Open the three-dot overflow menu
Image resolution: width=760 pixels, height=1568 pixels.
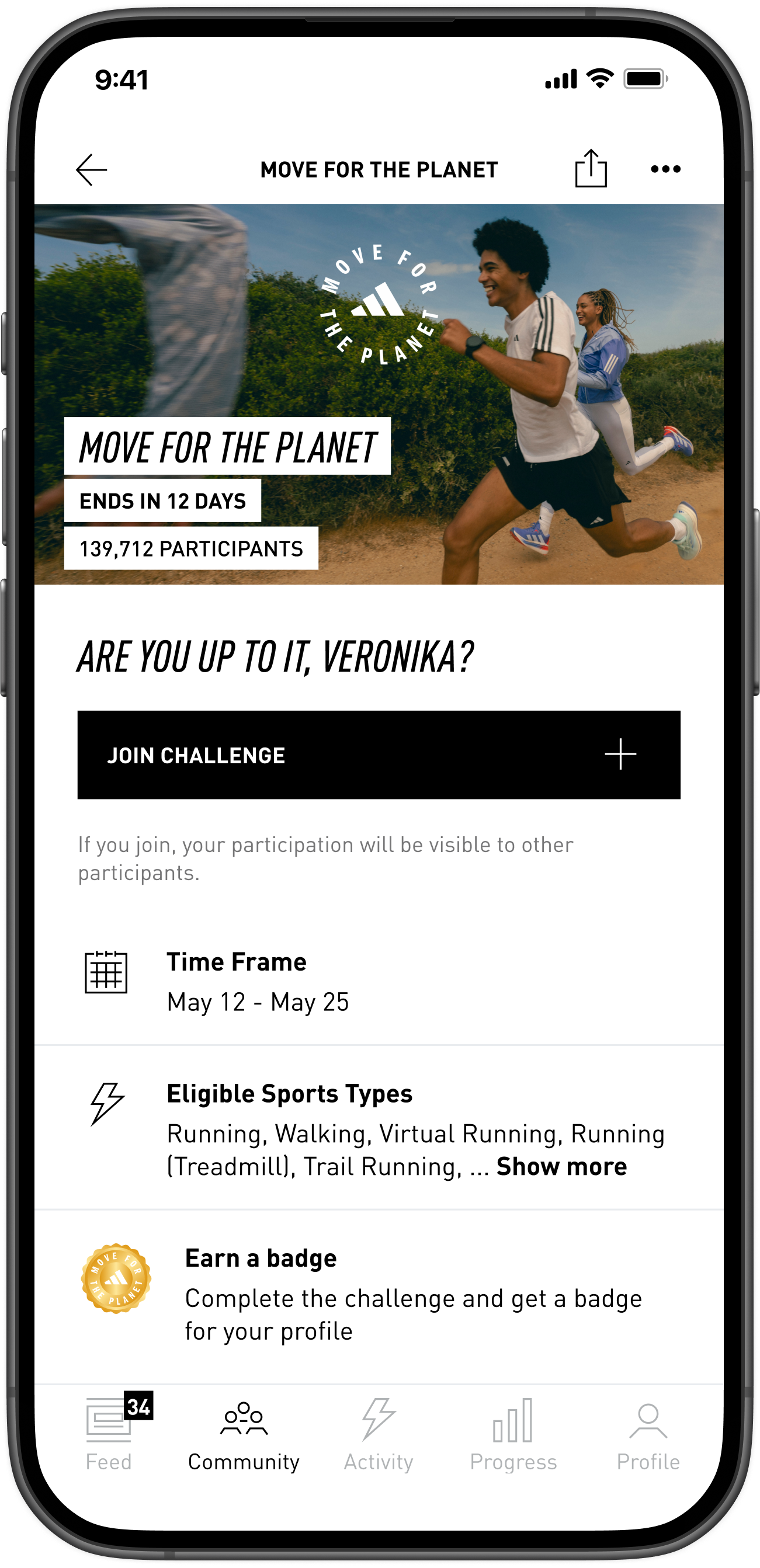click(x=665, y=169)
